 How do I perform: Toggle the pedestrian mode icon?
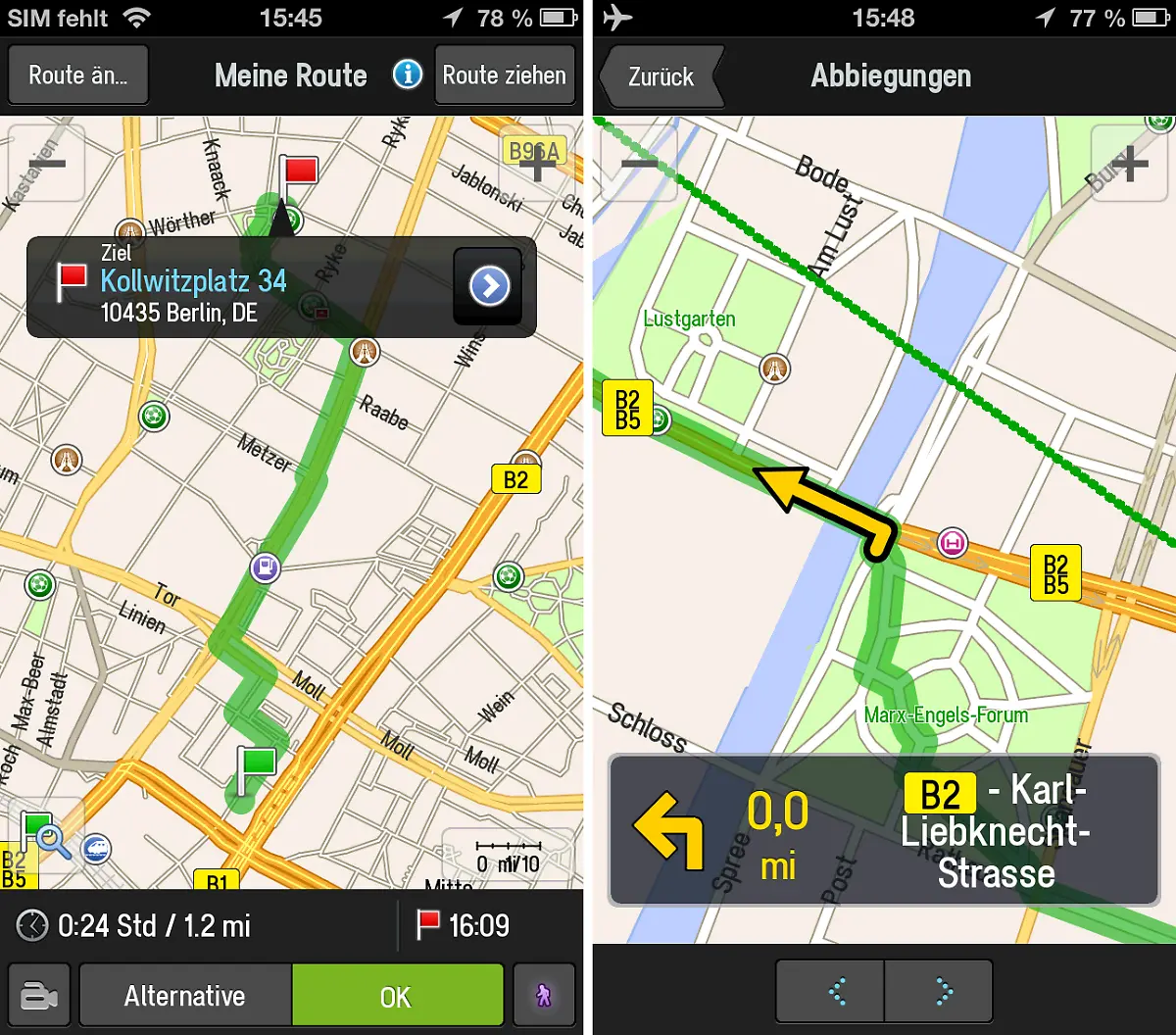coord(543,997)
